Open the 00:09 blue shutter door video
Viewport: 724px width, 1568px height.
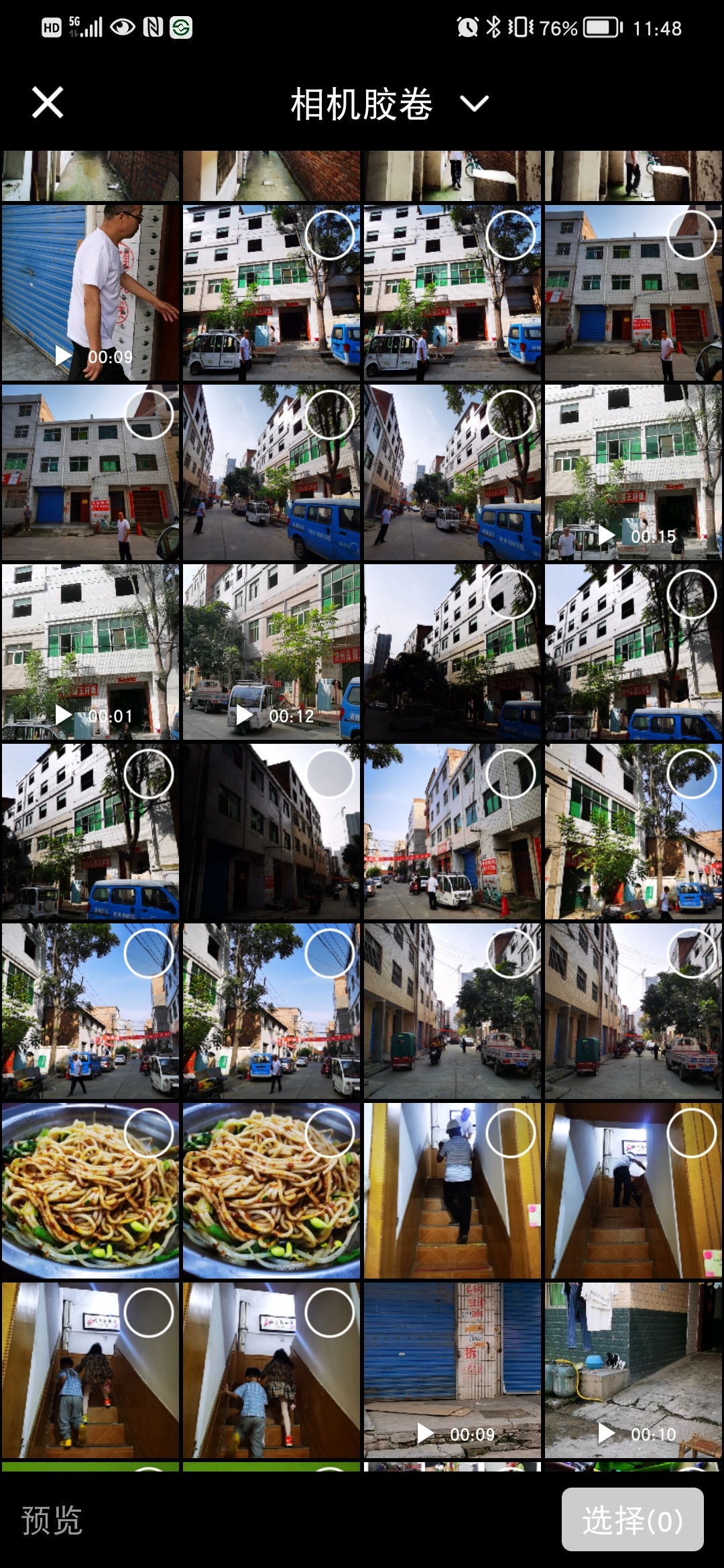click(x=452, y=1370)
